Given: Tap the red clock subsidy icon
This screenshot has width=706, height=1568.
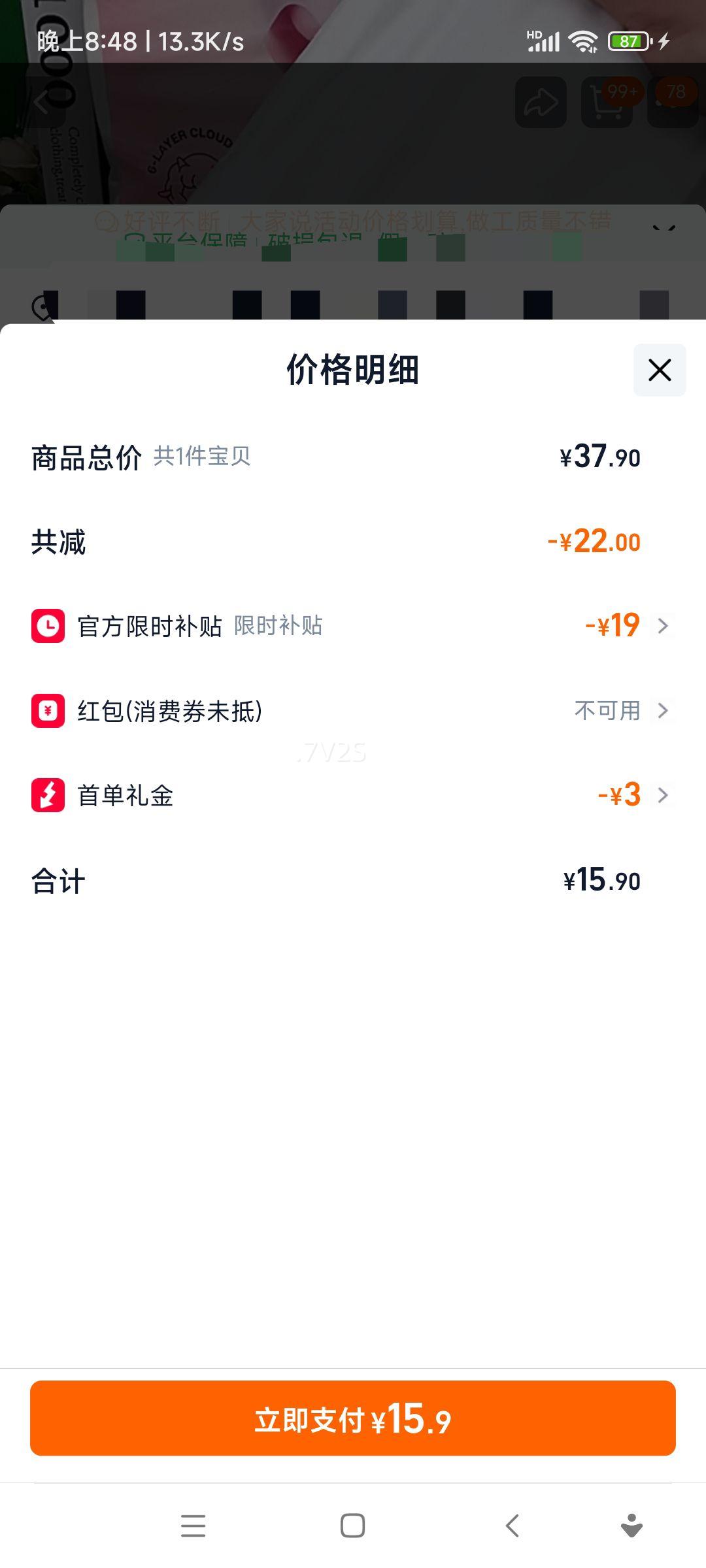Looking at the screenshot, I should point(47,626).
